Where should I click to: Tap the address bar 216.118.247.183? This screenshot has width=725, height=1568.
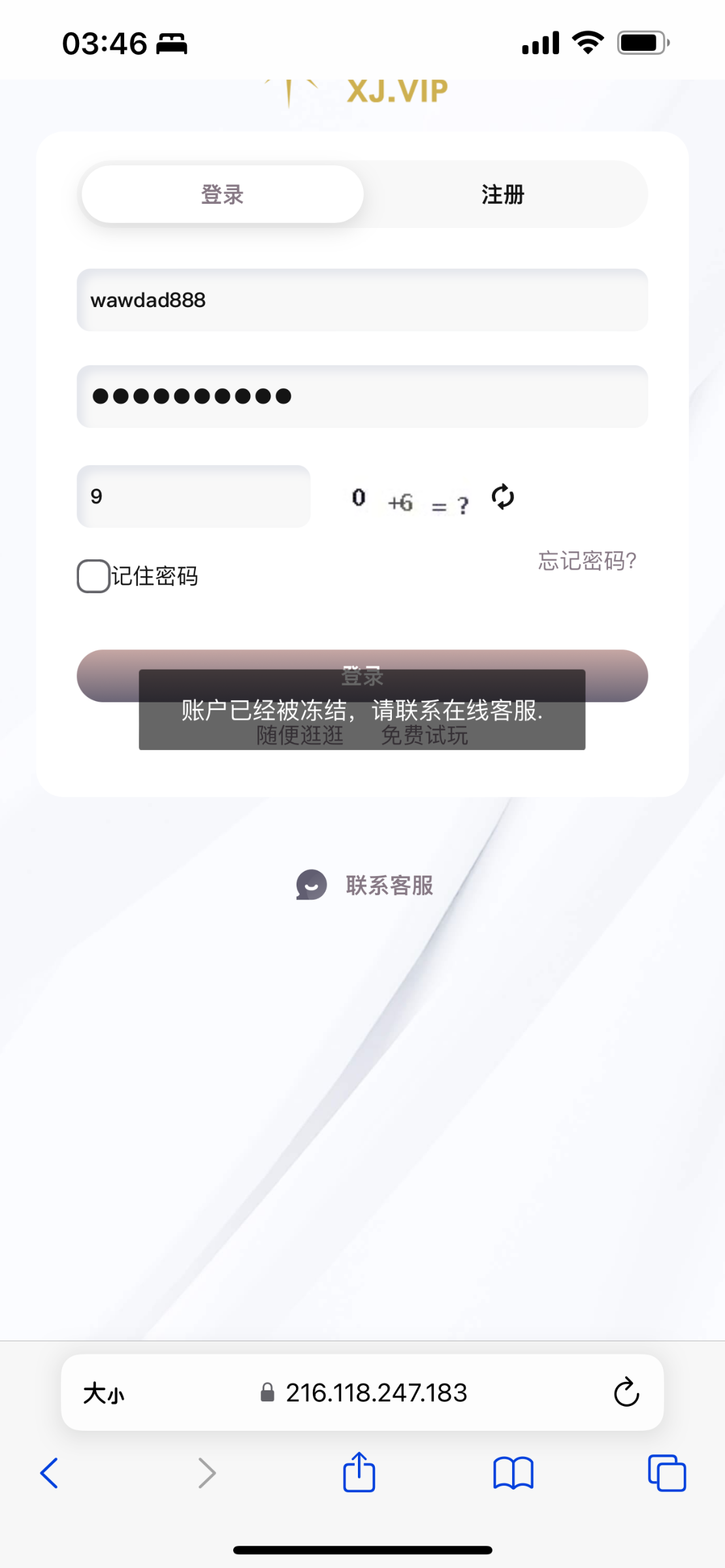tap(376, 1393)
